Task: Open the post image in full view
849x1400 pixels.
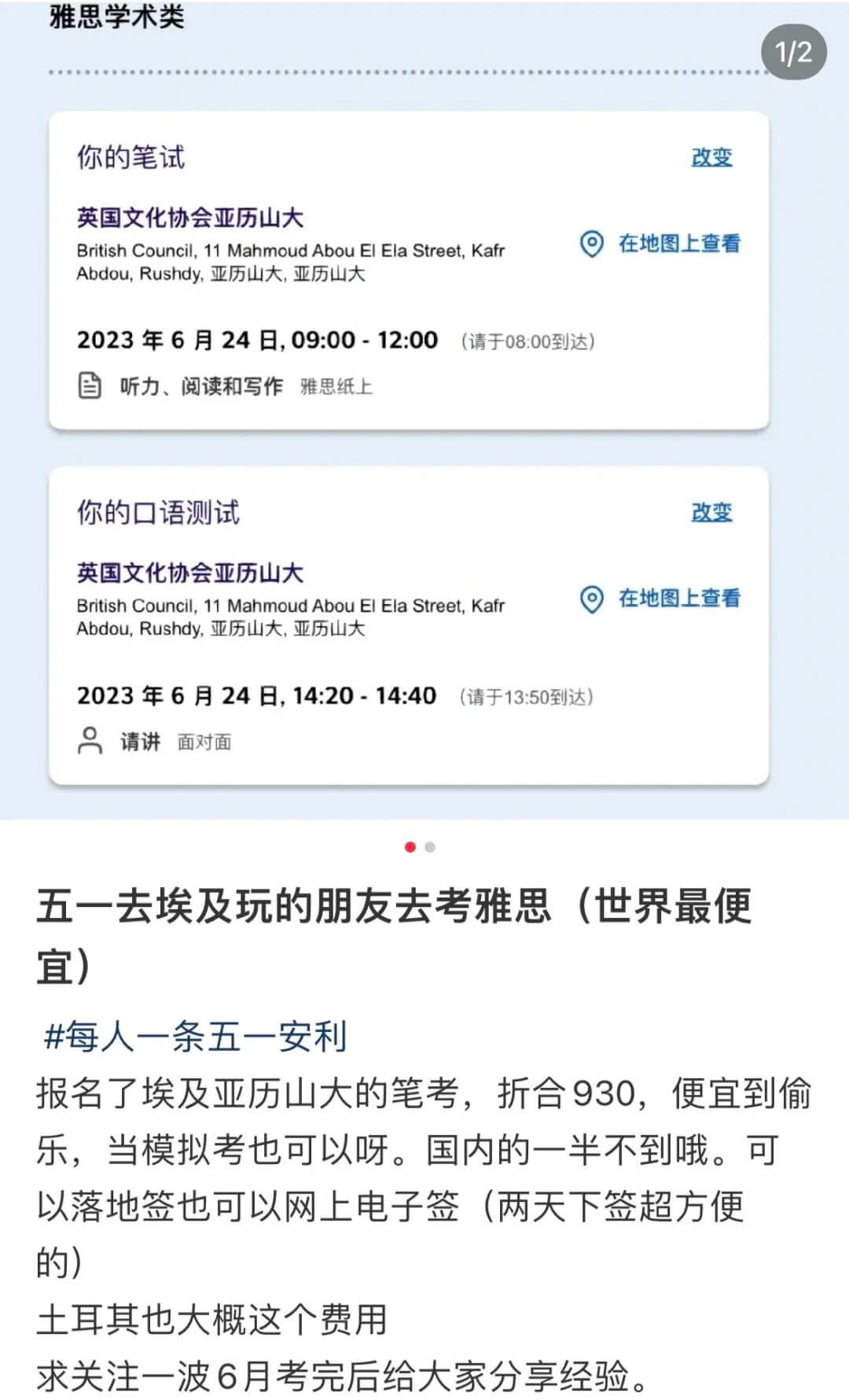Action: (x=424, y=409)
